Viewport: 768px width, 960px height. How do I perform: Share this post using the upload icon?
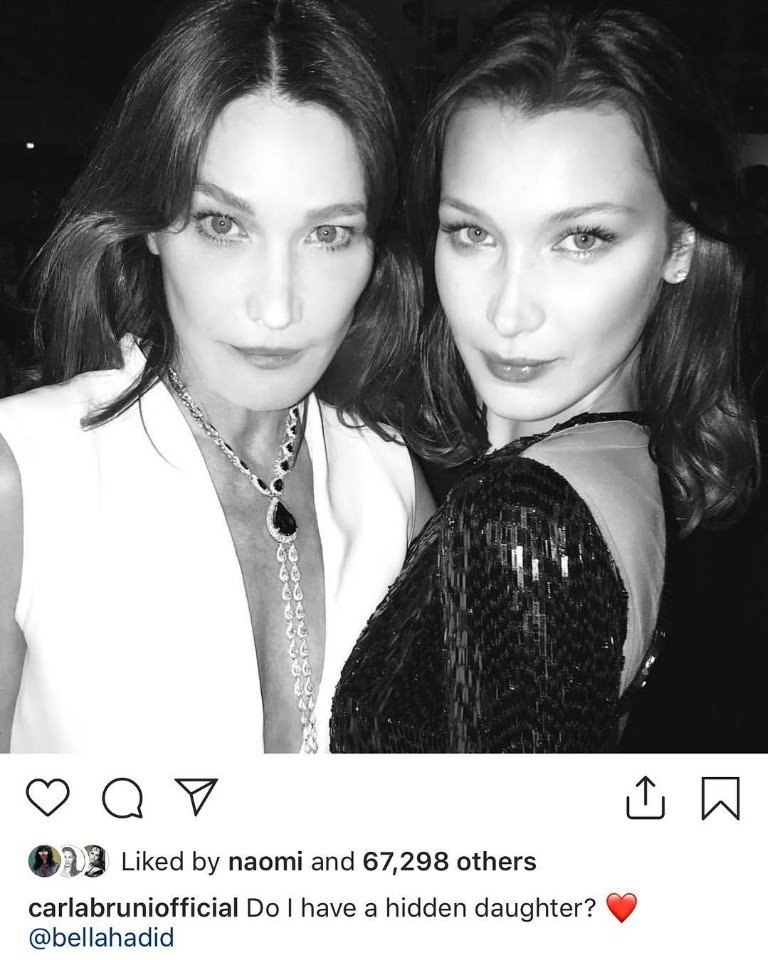pyautogui.click(x=646, y=797)
